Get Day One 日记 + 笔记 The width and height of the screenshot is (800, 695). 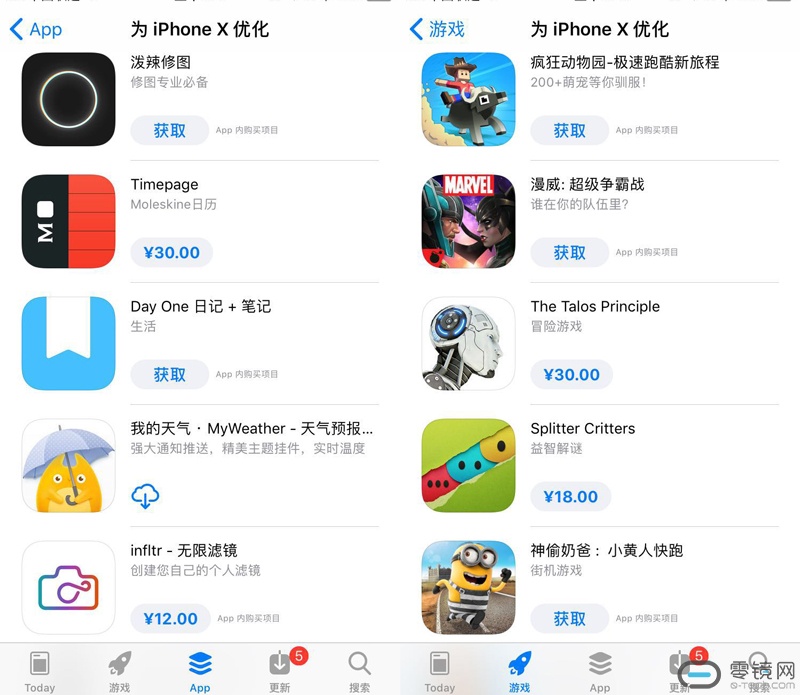(169, 374)
